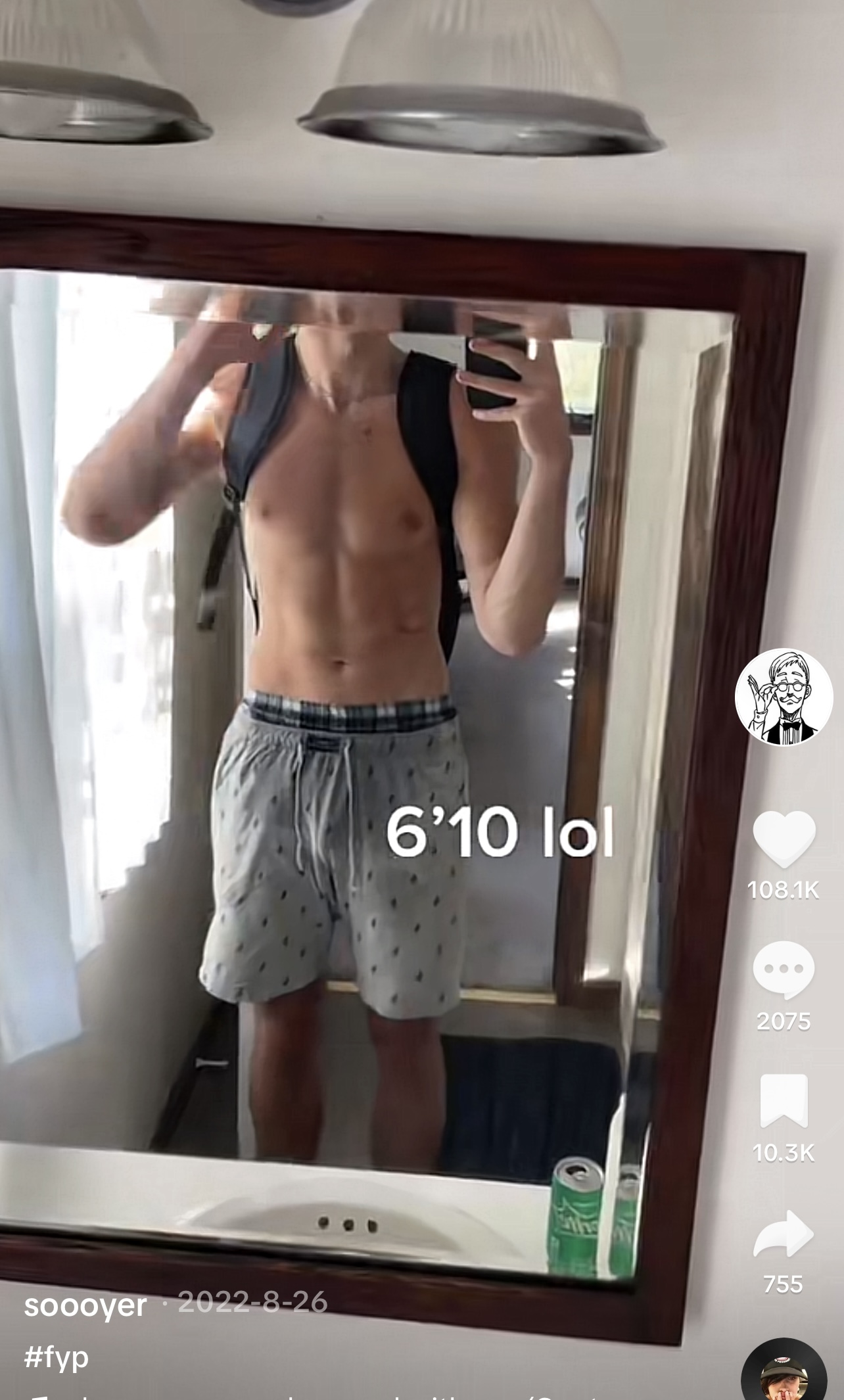
Task: Open the #fyp hashtag
Action: pos(57,1357)
